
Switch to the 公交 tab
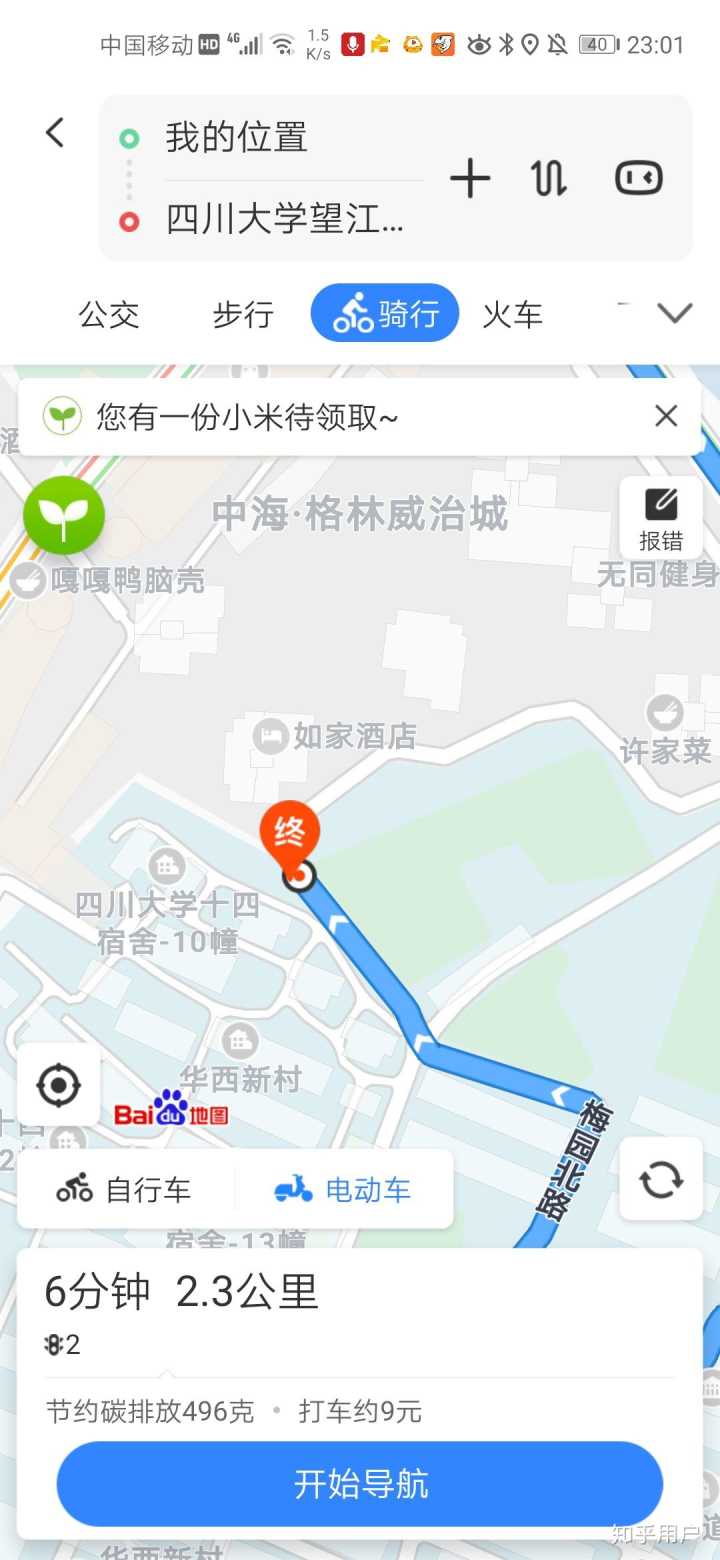point(108,315)
